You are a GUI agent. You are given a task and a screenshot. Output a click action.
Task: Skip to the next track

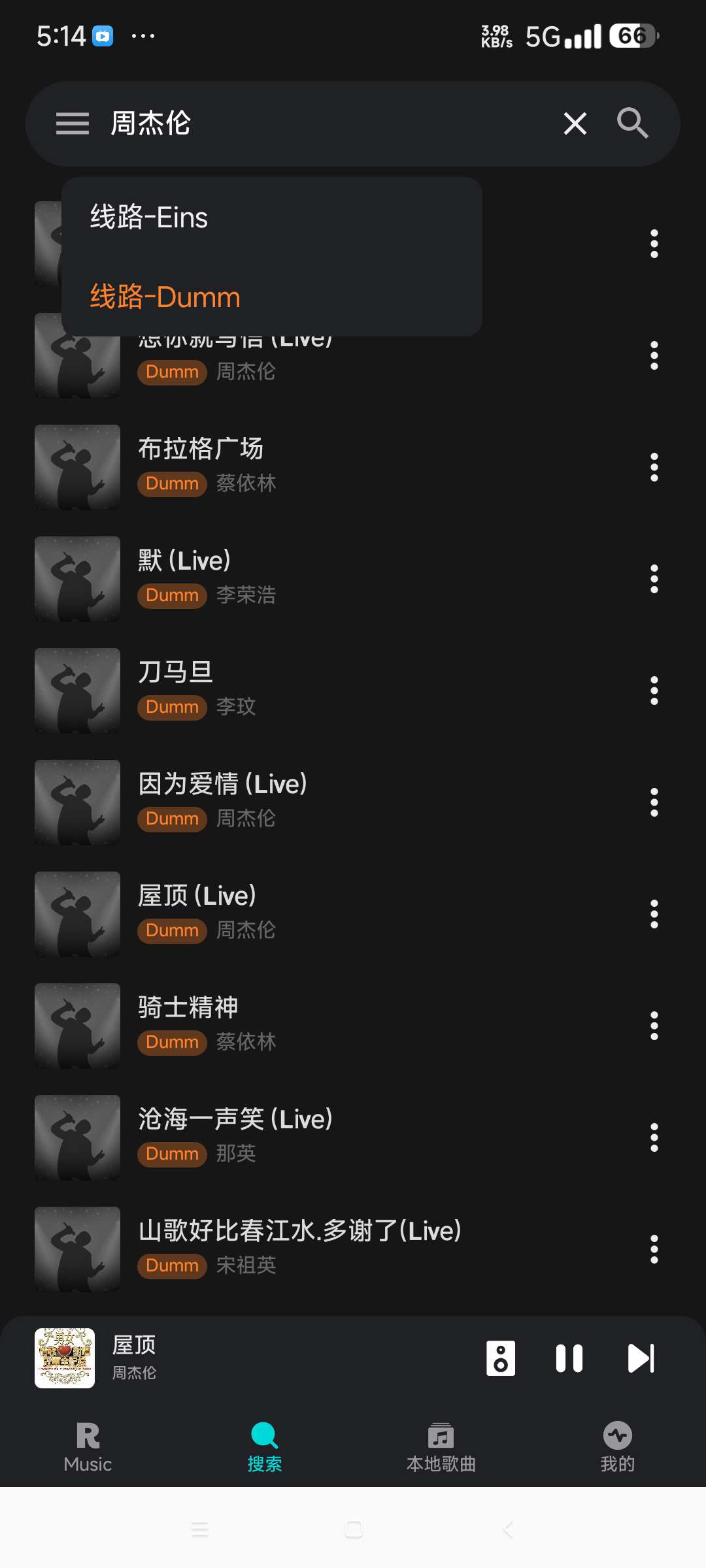coord(641,1359)
